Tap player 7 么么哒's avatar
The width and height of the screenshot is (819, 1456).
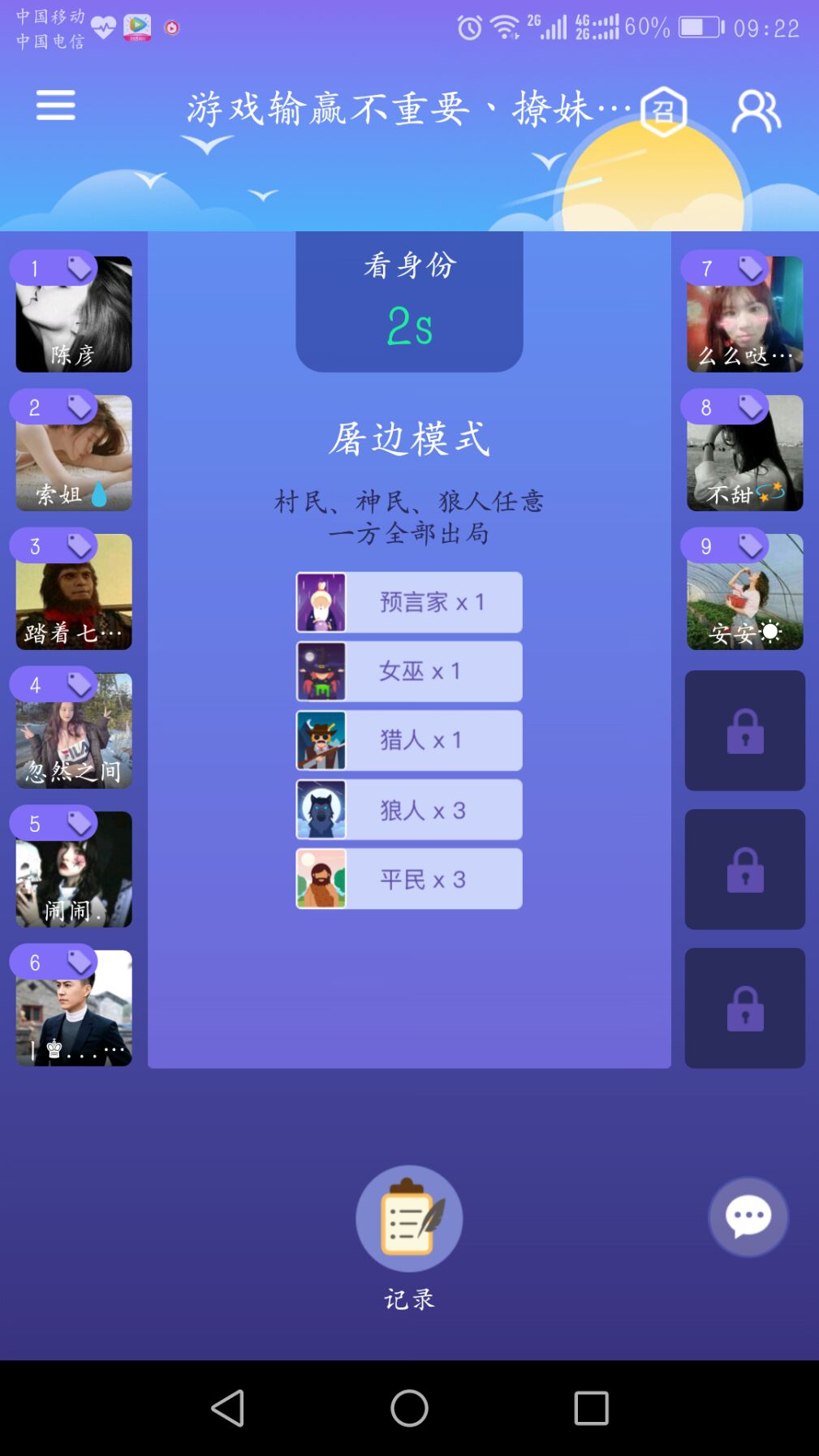[x=744, y=315]
